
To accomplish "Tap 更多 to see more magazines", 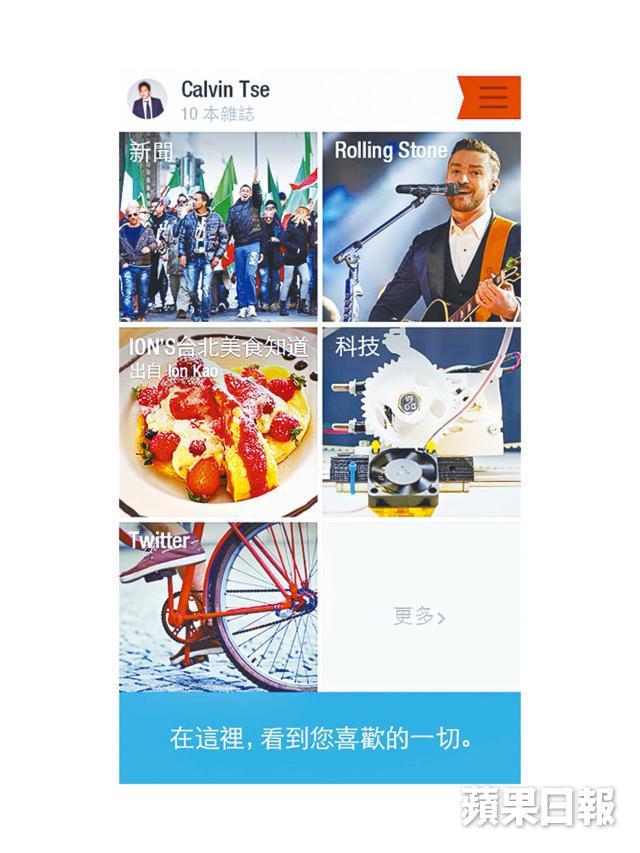I will (x=420, y=616).
